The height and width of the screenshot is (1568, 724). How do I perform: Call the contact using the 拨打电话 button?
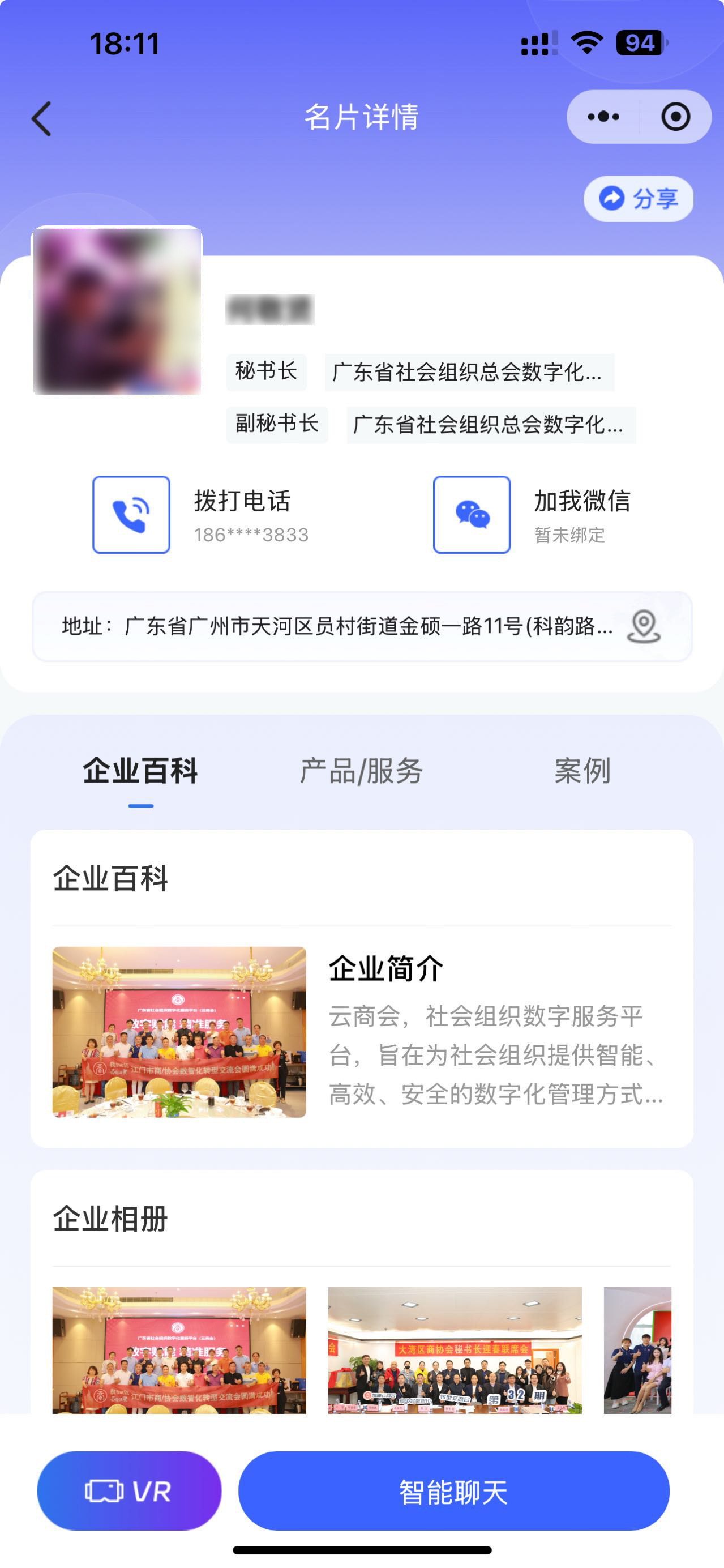click(x=131, y=514)
